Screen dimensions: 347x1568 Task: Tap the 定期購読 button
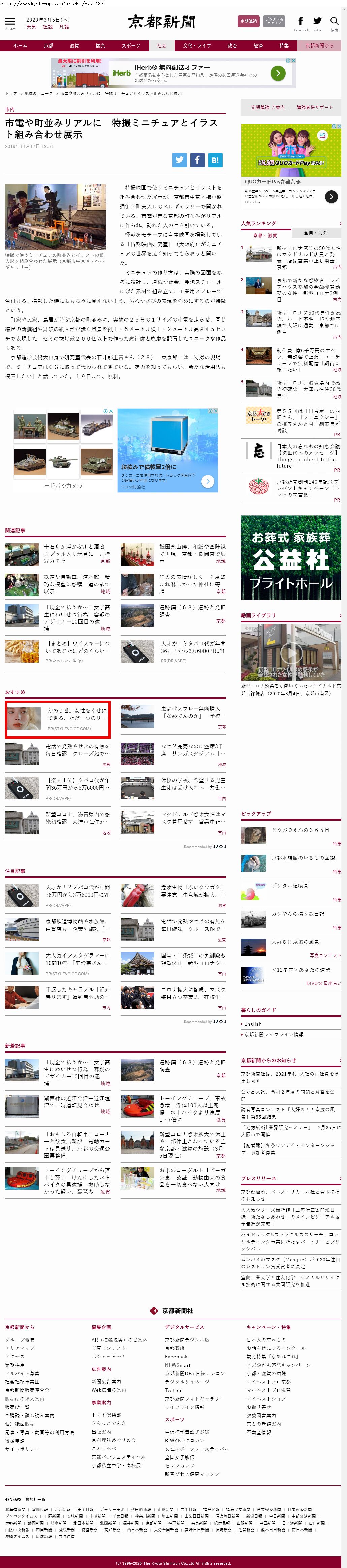(x=248, y=21)
